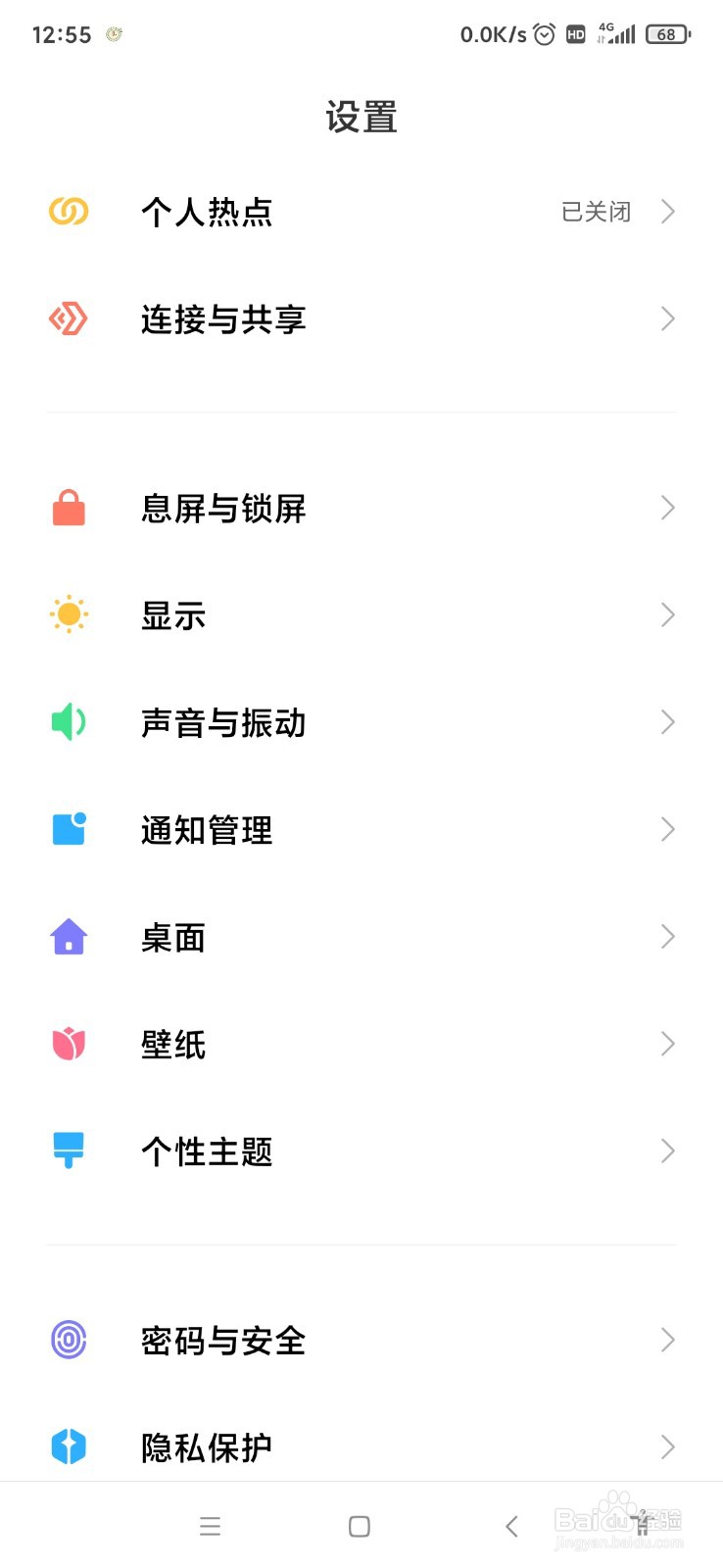
Task: Open 个人热点 hotspot settings
Action: (x=361, y=212)
